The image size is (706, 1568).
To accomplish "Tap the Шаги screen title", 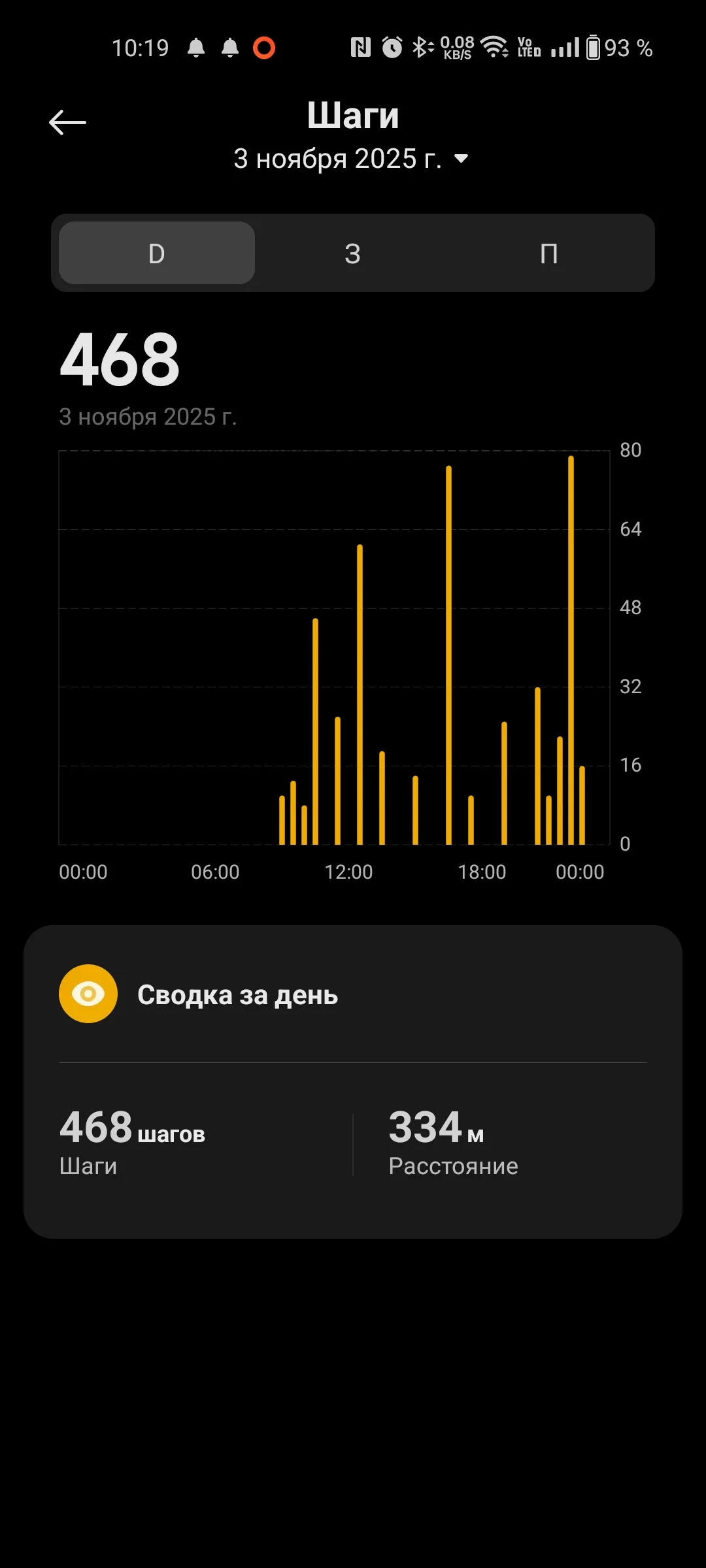I will 353,115.
